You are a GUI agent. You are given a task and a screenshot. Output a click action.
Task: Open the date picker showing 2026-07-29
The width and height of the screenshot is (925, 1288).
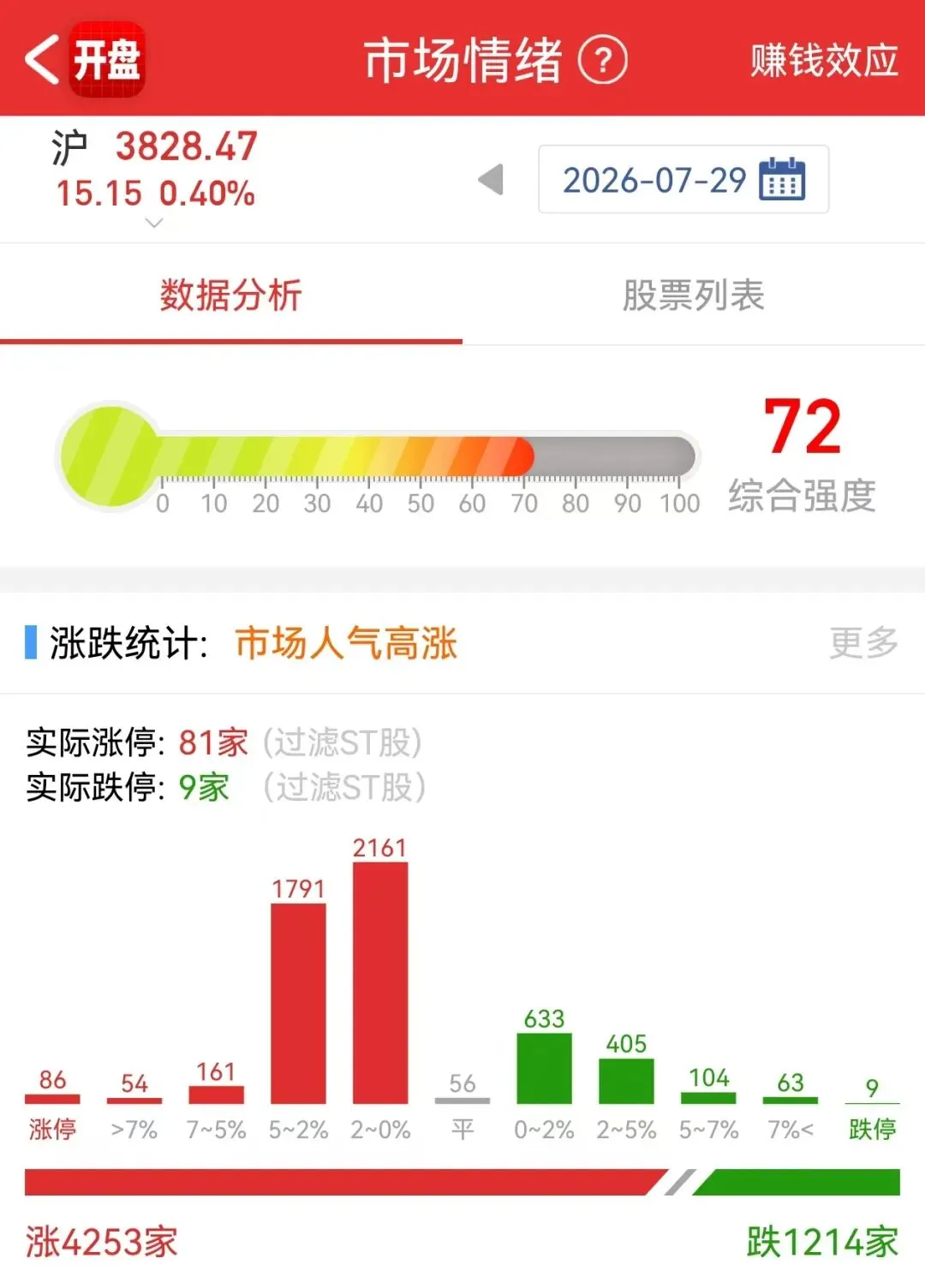[683, 179]
